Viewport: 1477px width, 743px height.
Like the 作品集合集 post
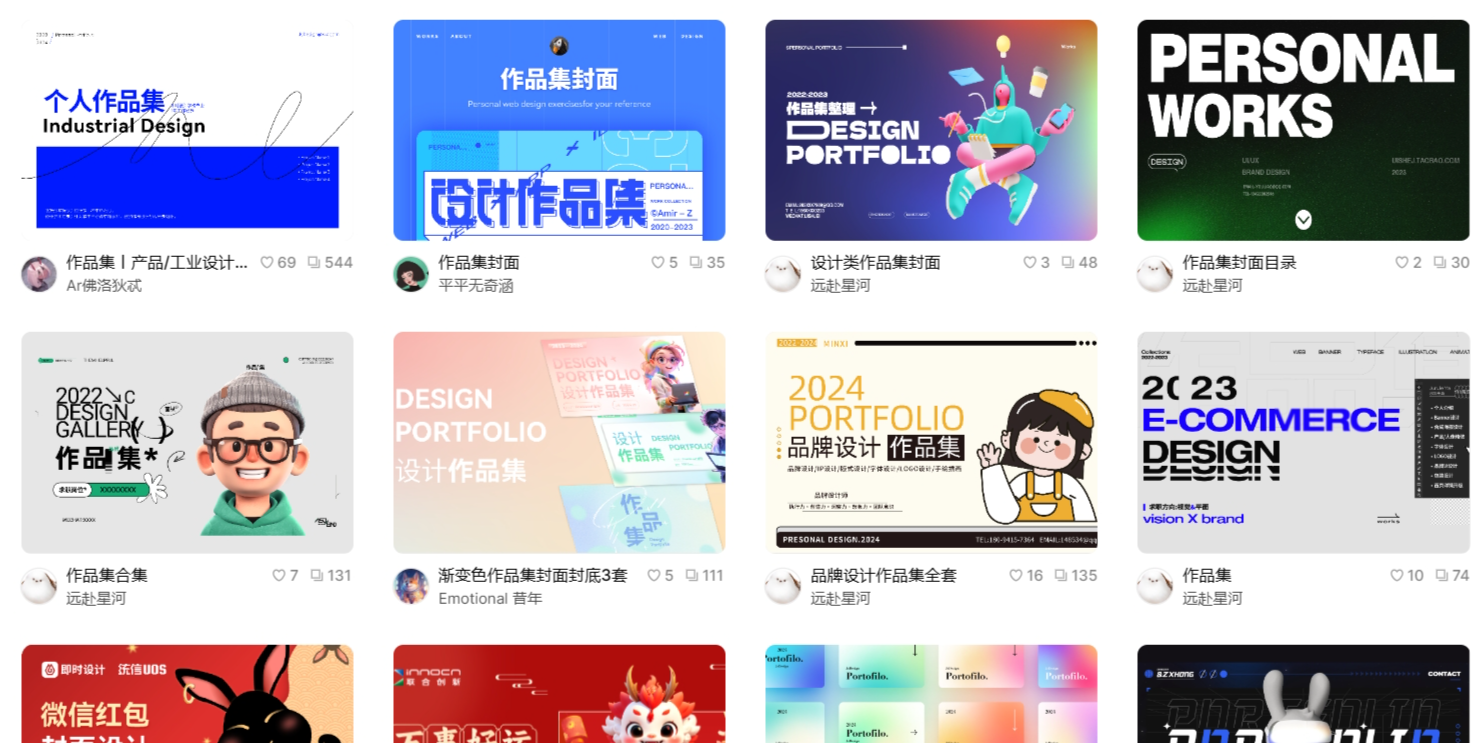click(279, 576)
